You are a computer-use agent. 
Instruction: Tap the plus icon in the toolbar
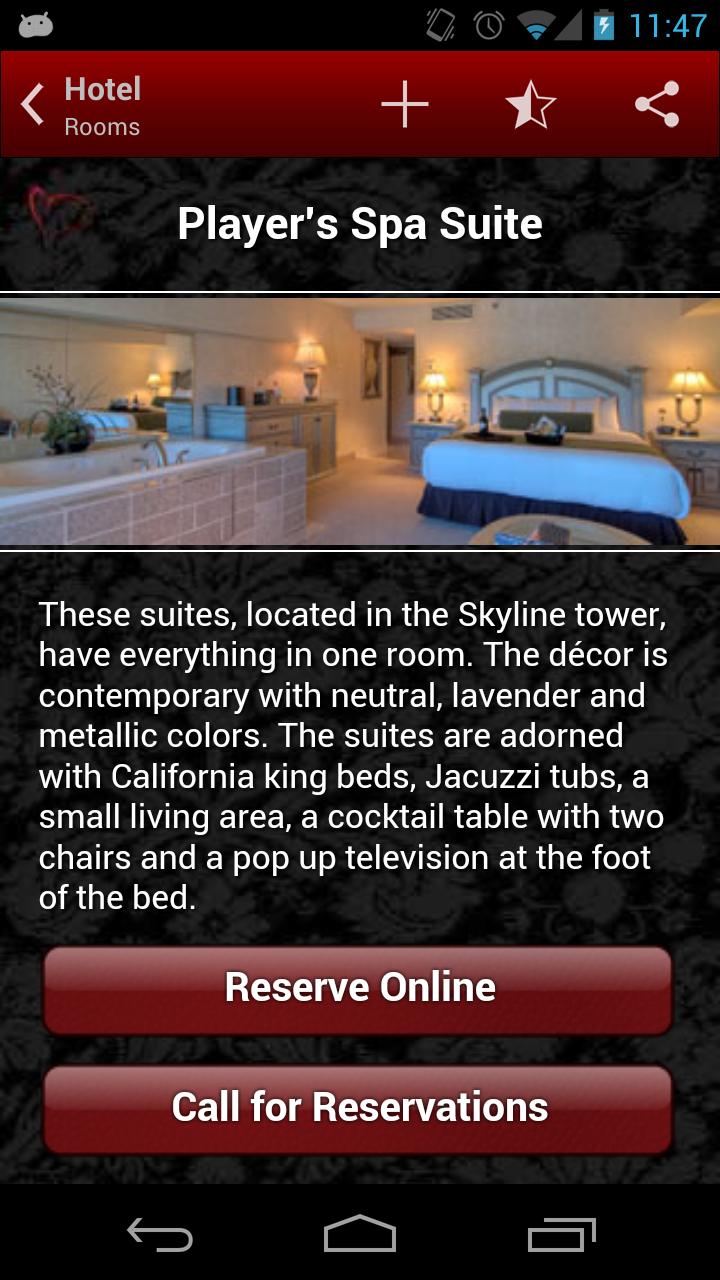tap(405, 105)
